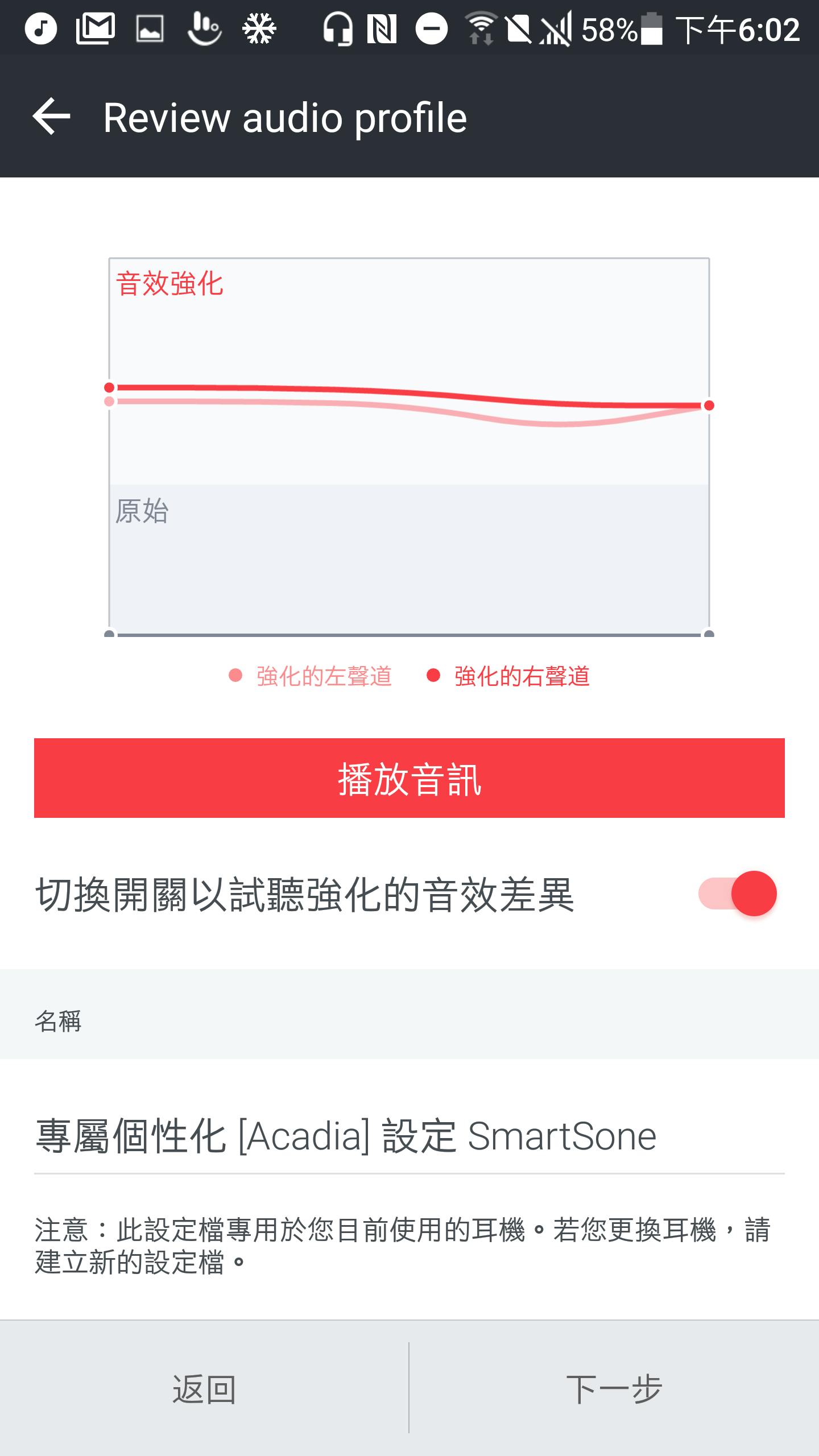
Task: Toggle the enhanced audio comparison switch
Action: pyautogui.click(x=738, y=894)
